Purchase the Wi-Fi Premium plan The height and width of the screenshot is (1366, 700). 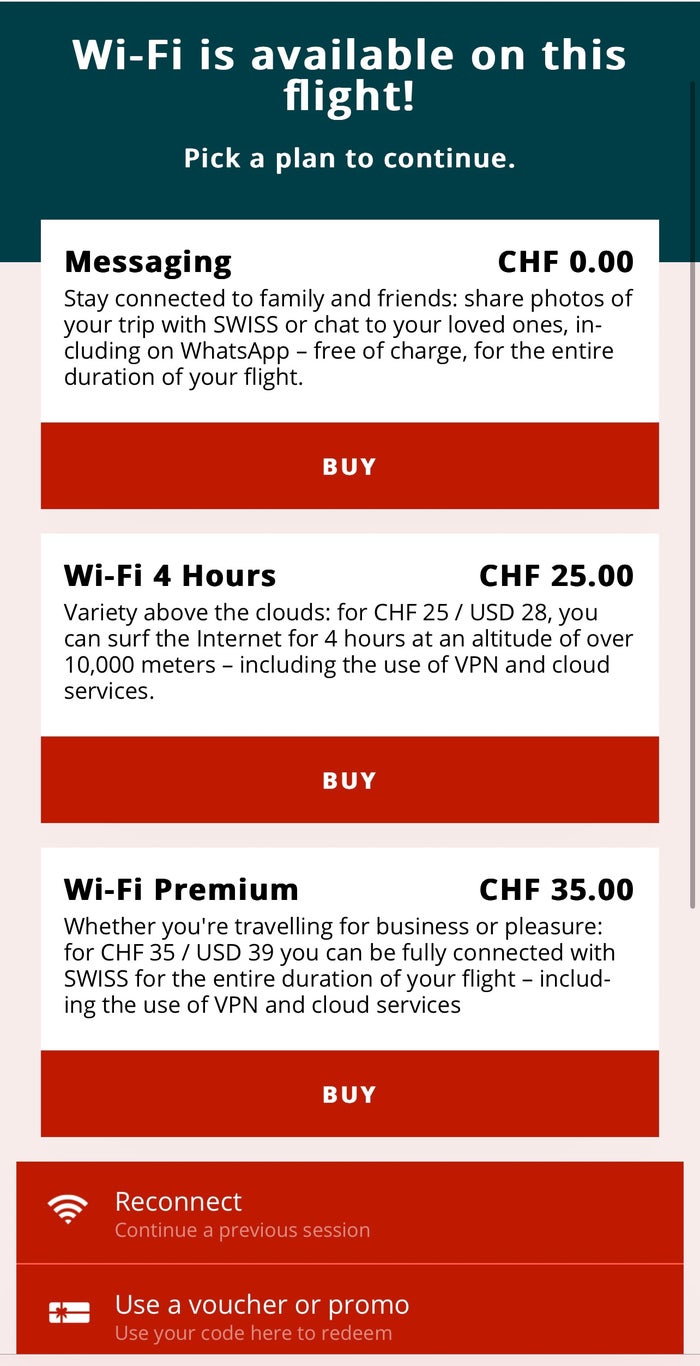click(349, 1094)
